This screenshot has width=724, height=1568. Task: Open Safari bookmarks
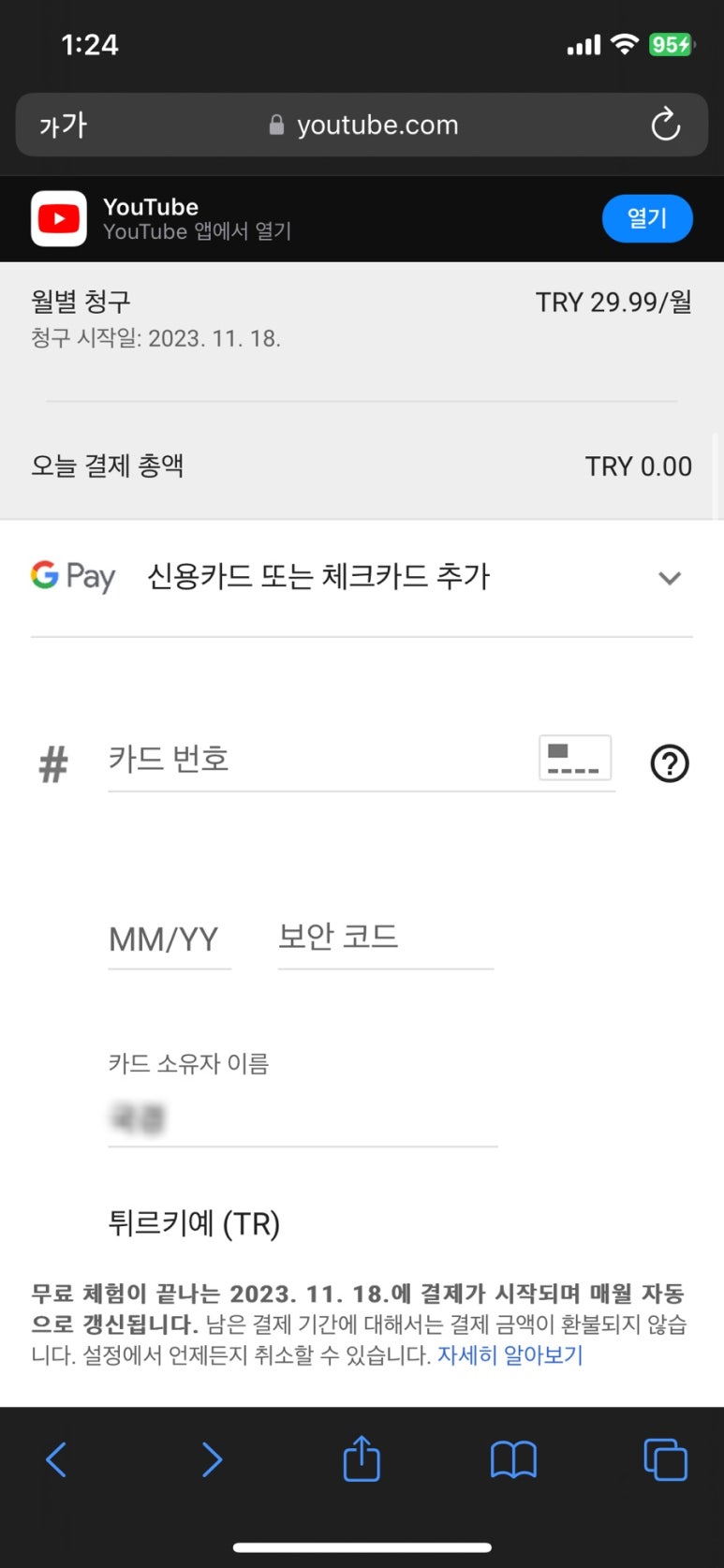coord(513,1459)
